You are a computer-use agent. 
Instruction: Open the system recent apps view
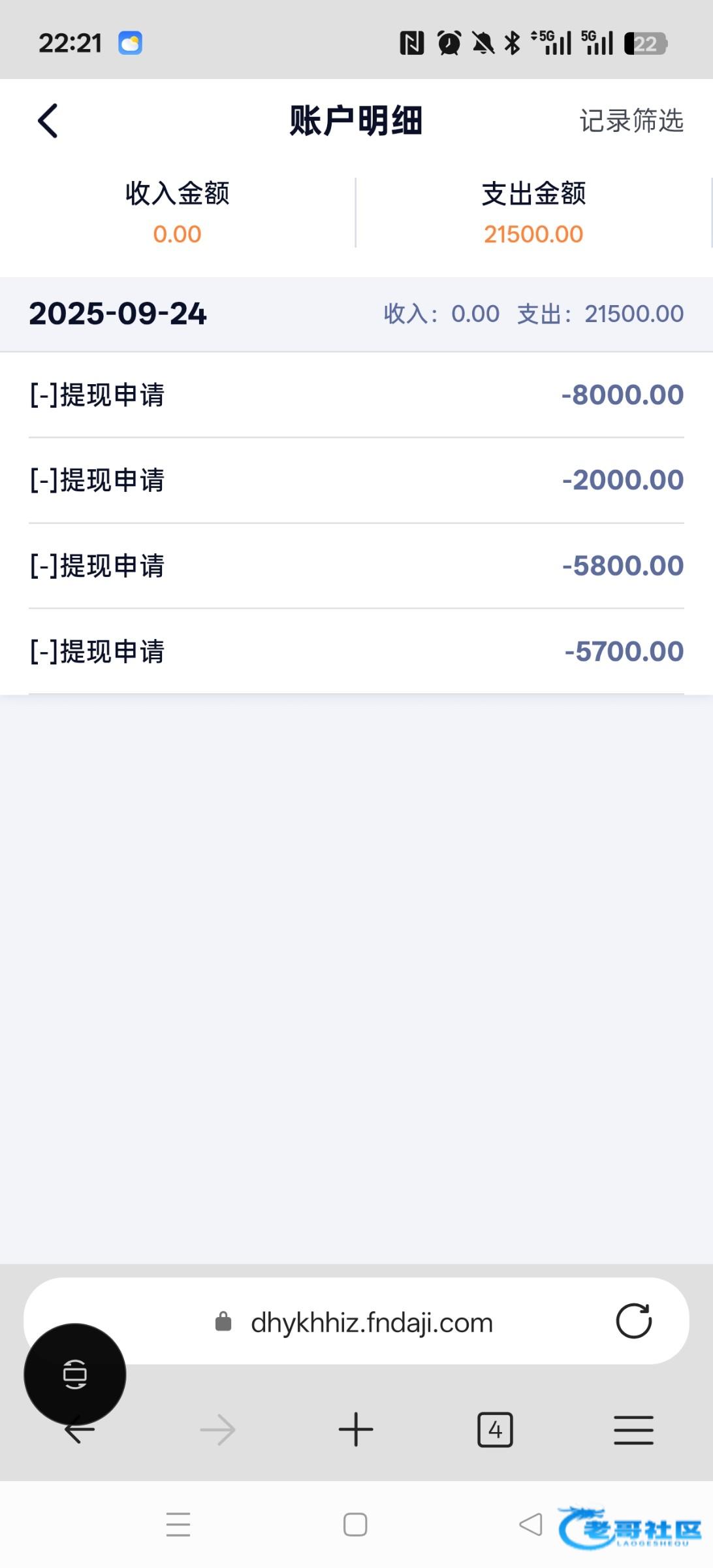(x=178, y=1525)
